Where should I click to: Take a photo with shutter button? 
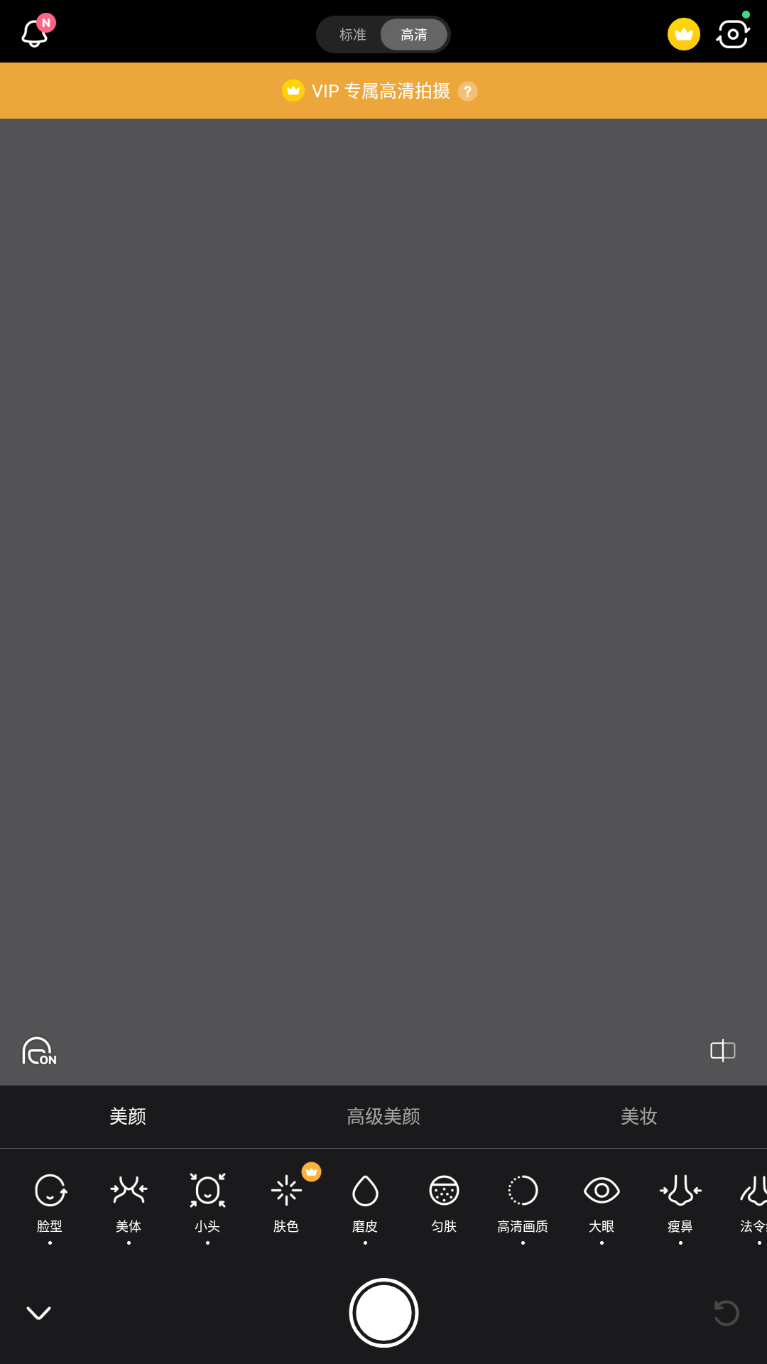click(x=383, y=1312)
